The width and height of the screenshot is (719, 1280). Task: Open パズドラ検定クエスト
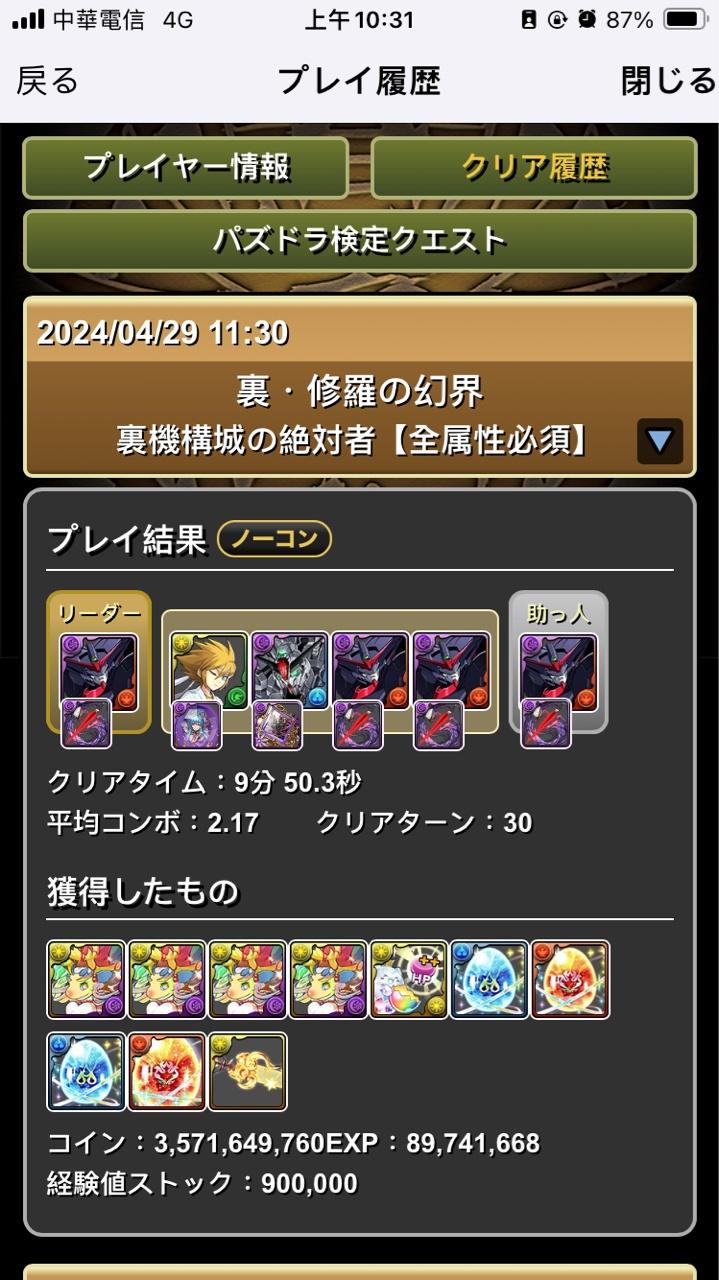[359, 240]
